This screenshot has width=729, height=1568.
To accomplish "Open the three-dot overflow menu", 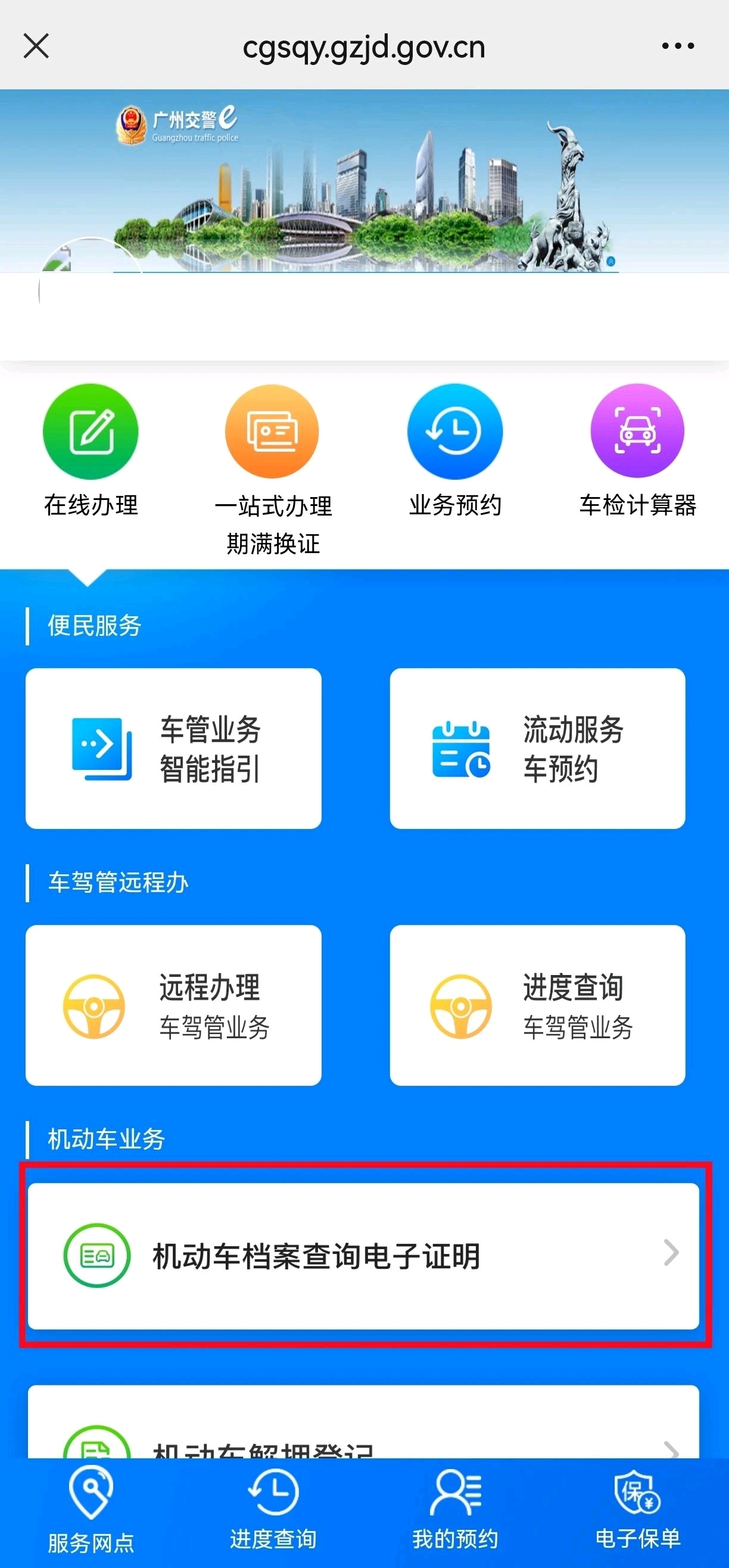I will (x=678, y=46).
